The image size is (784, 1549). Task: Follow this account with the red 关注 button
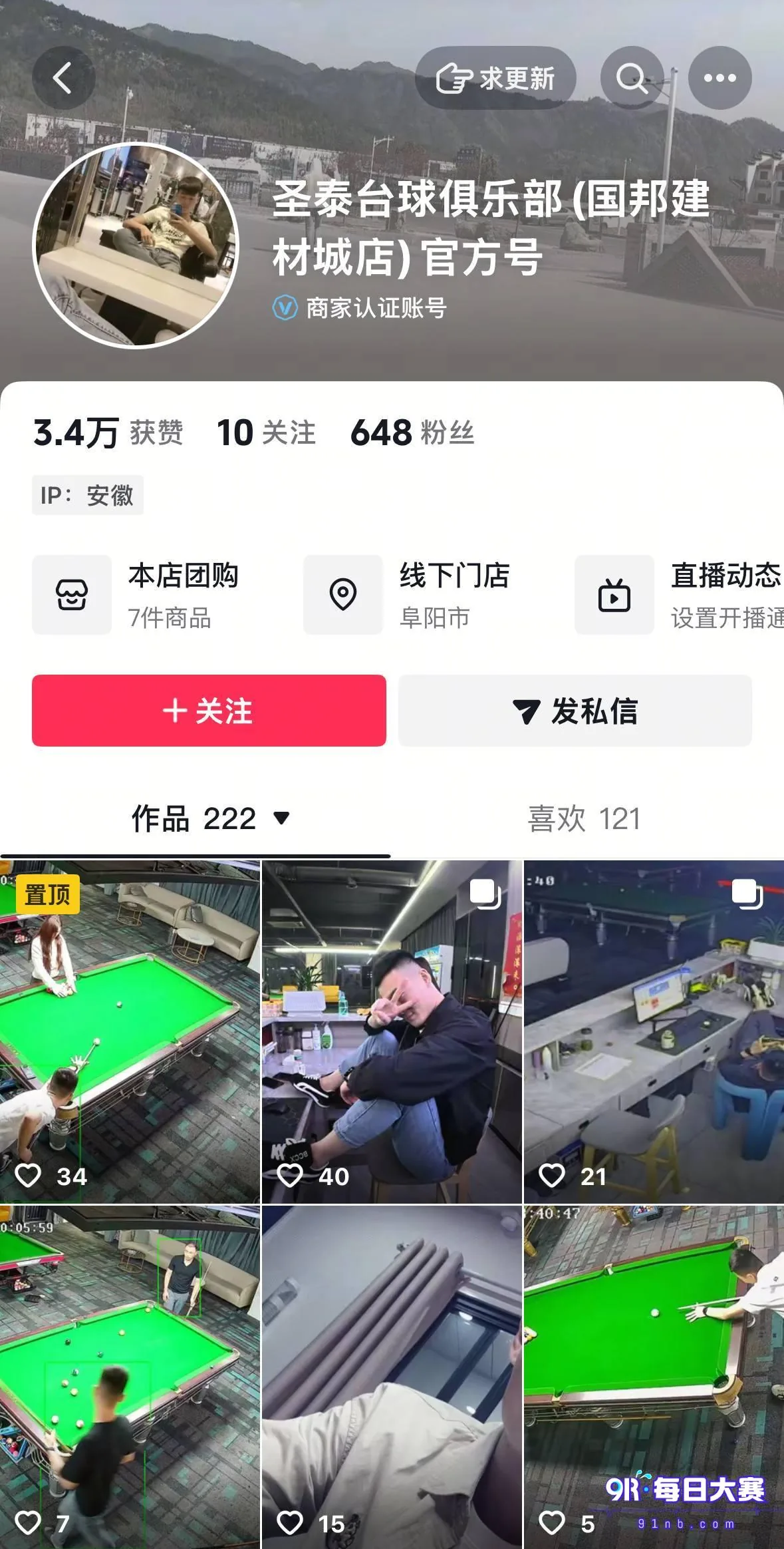[x=209, y=711]
